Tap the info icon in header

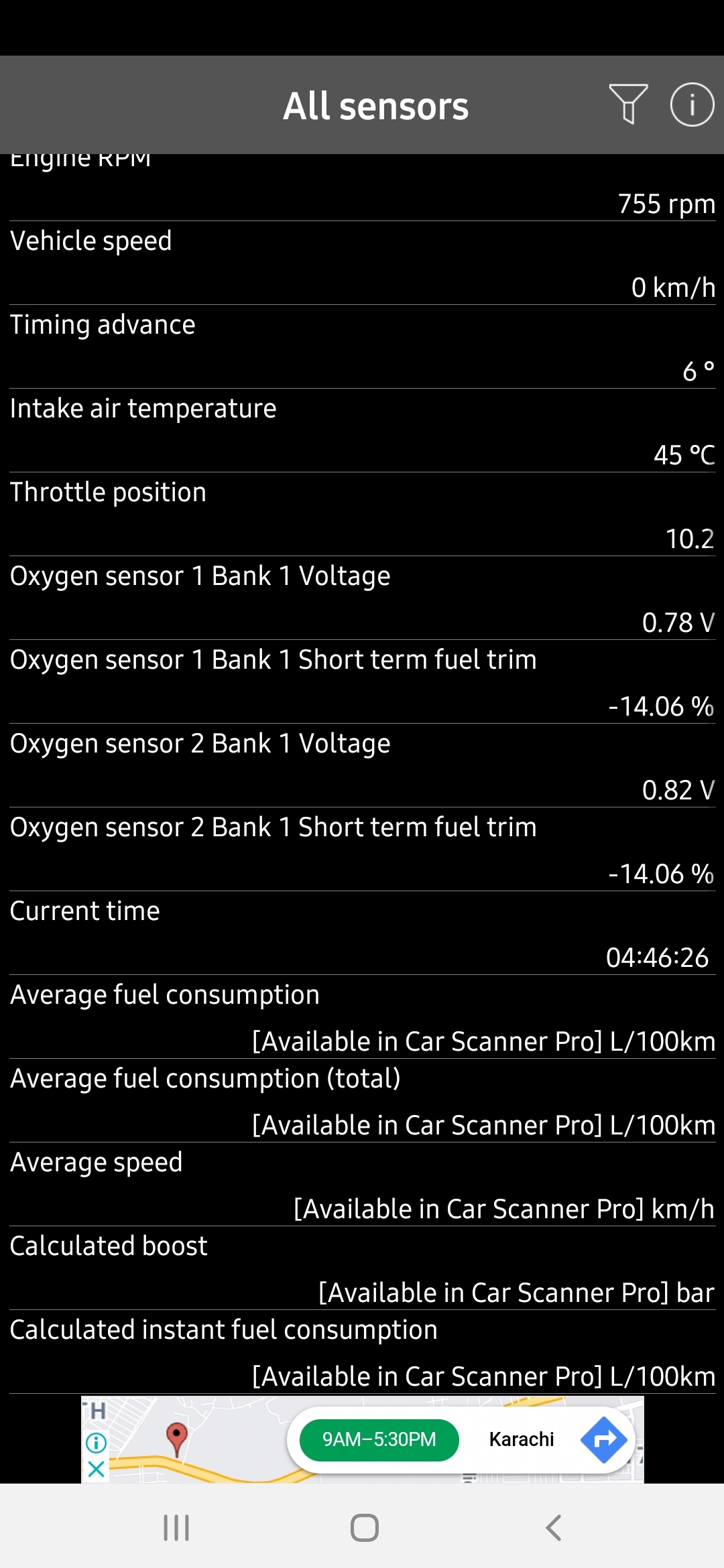coord(692,105)
